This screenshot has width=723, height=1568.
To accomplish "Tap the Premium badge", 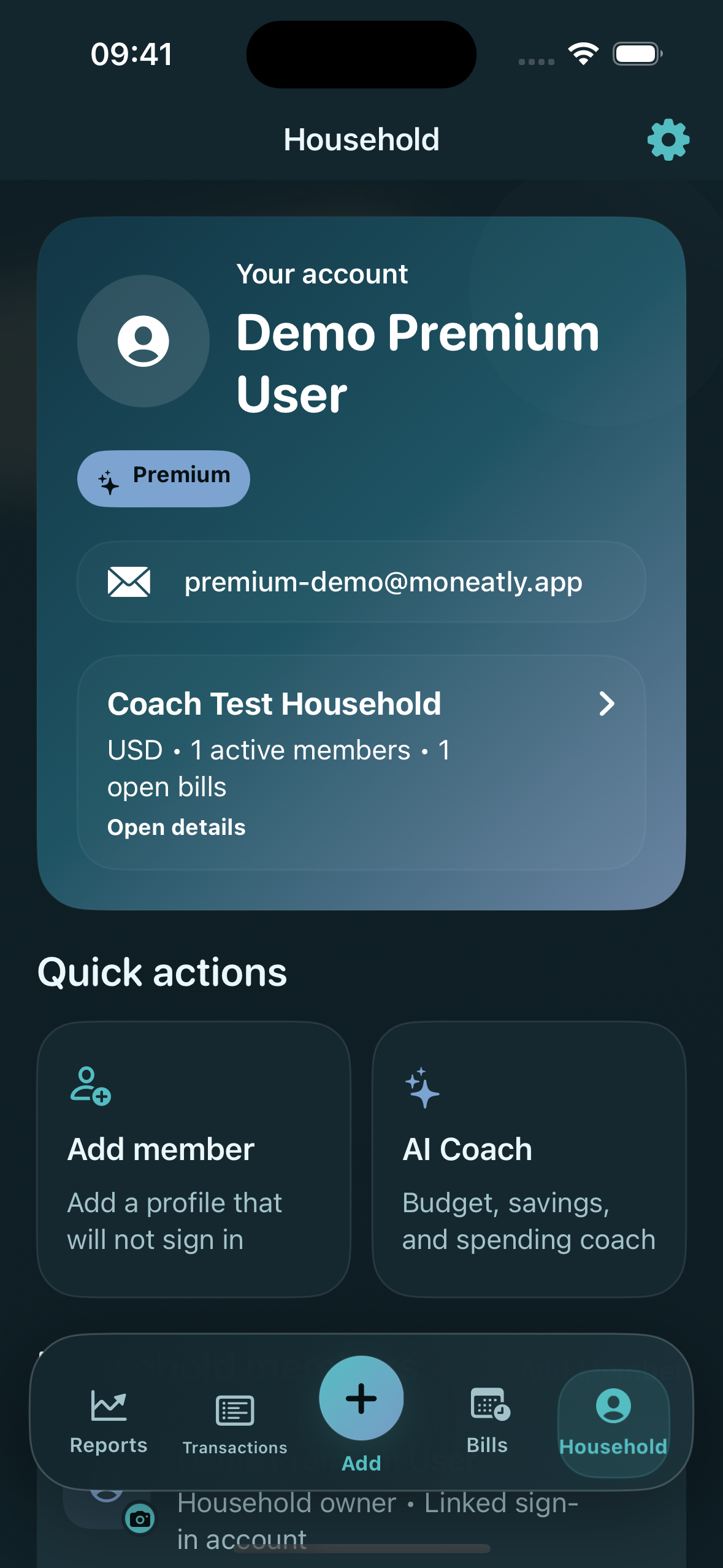I will tap(163, 478).
